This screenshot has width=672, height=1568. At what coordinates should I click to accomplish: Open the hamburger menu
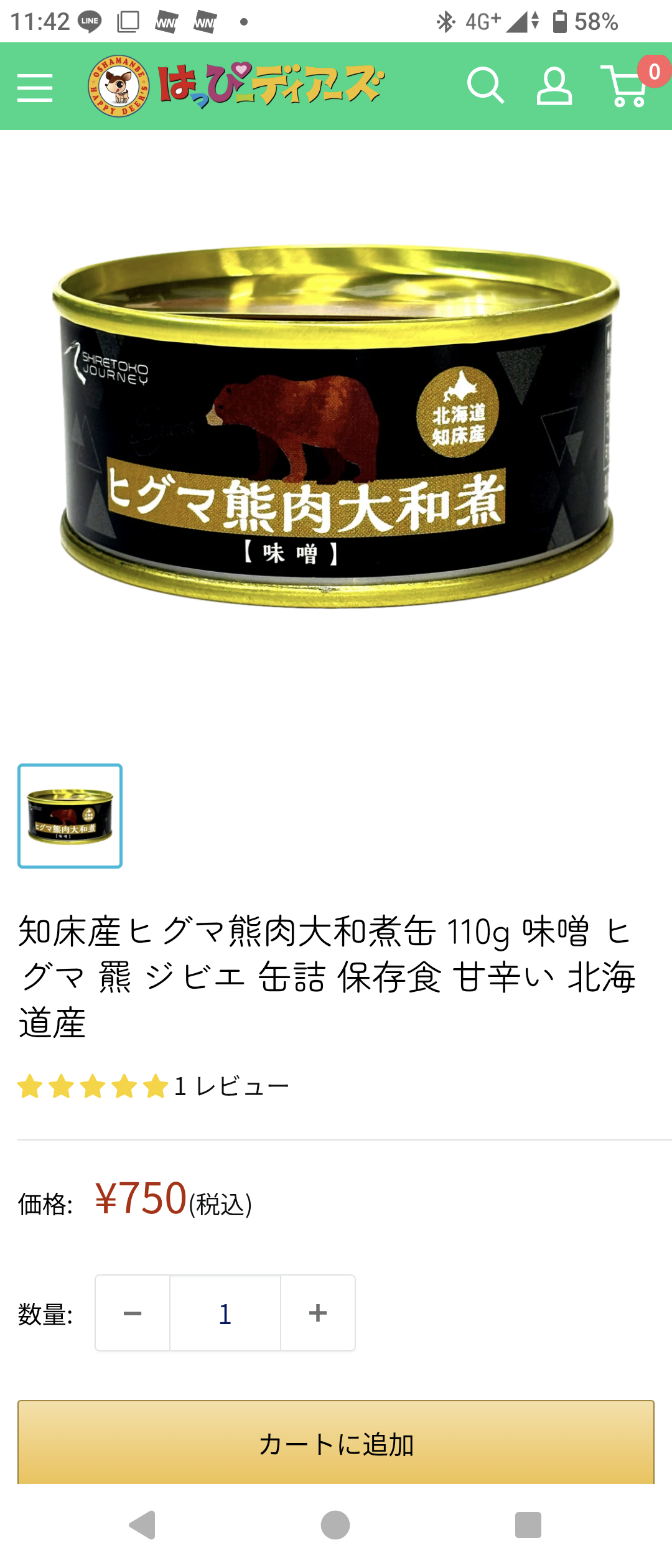[x=35, y=86]
